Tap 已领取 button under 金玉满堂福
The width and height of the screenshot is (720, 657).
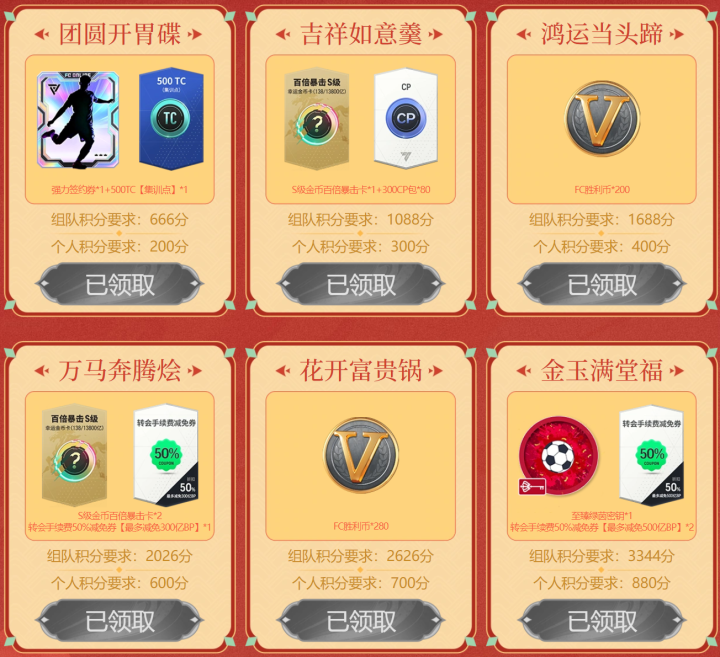[602, 621]
